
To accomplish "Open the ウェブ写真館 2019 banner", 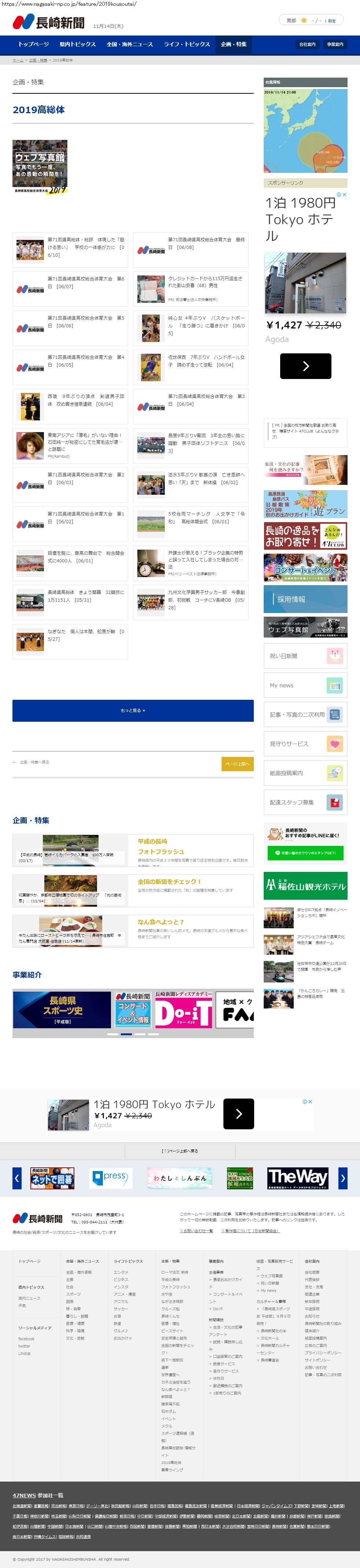I will (40, 167).
